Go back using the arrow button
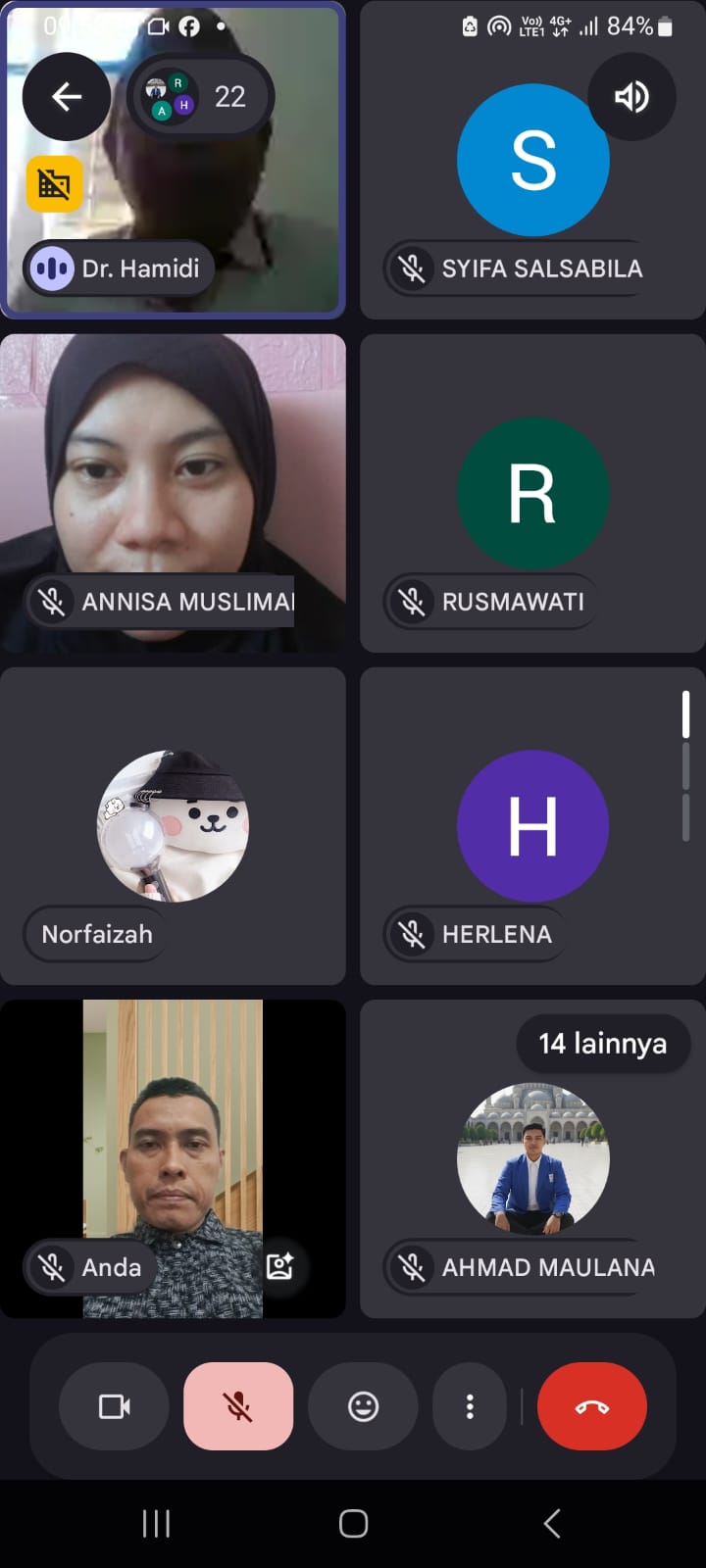706x1568 pixels. point(66,96)
